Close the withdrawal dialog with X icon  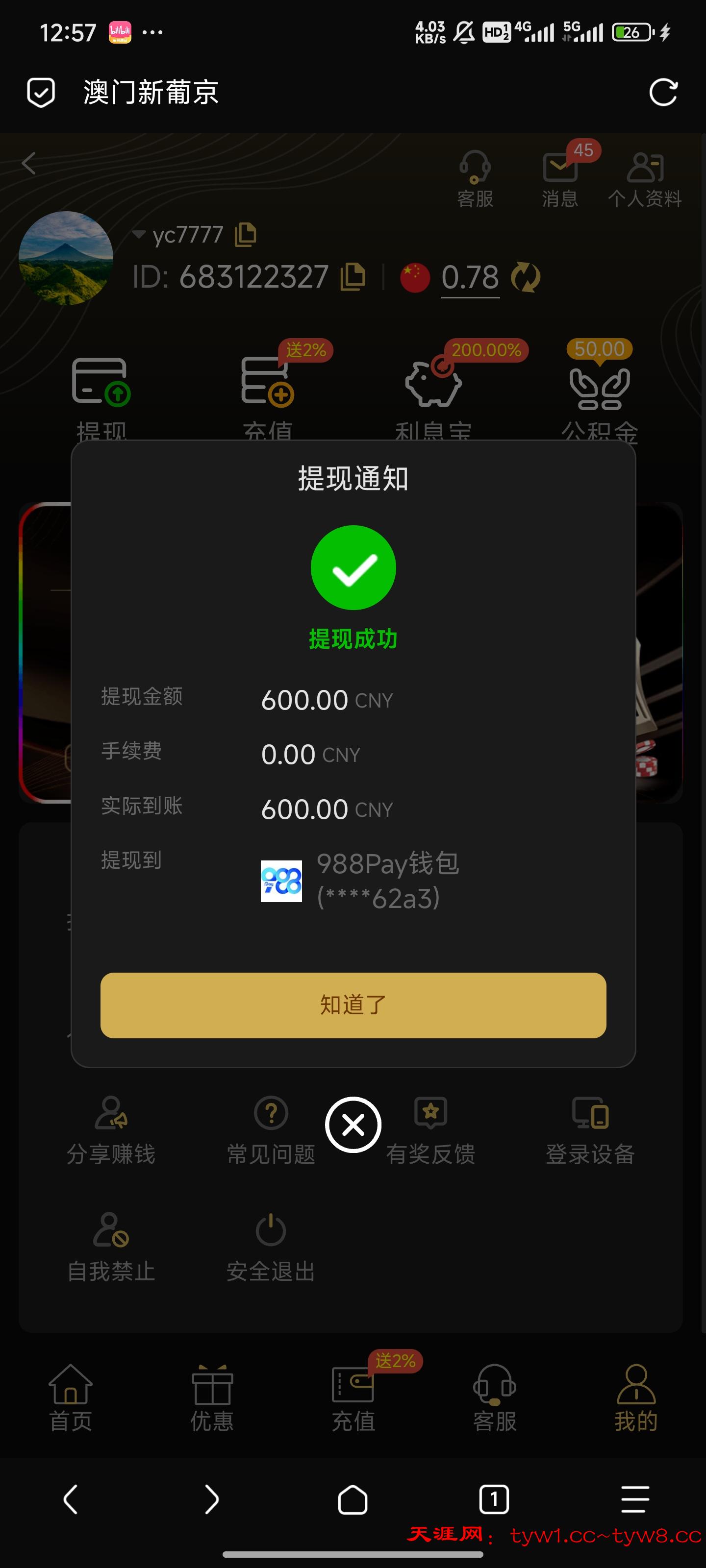point(353,1125)
